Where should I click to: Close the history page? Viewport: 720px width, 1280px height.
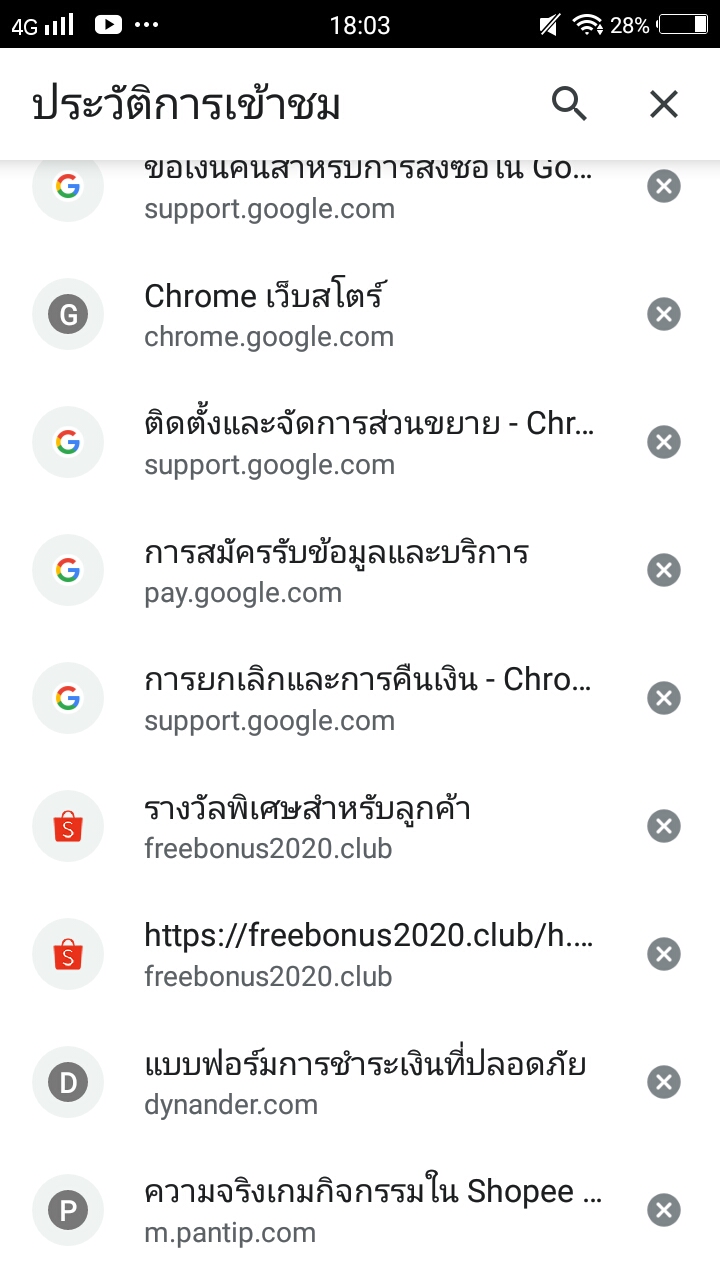coord(664,104)
